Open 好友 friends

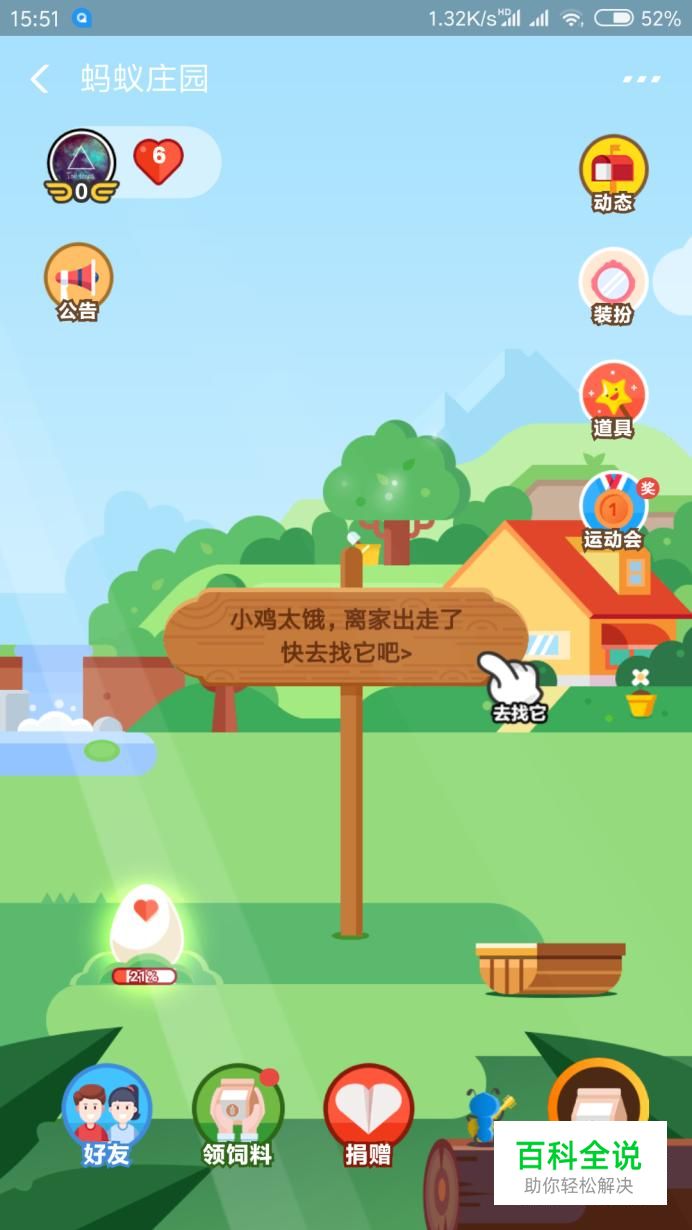107,1113
